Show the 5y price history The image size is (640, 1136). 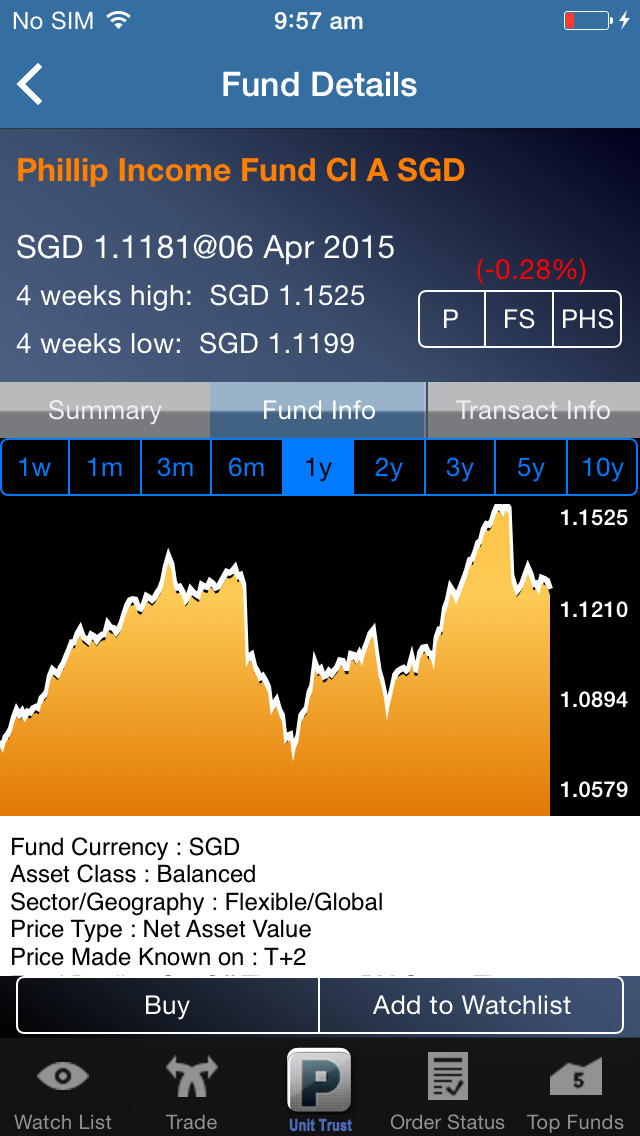pos(531,467)
